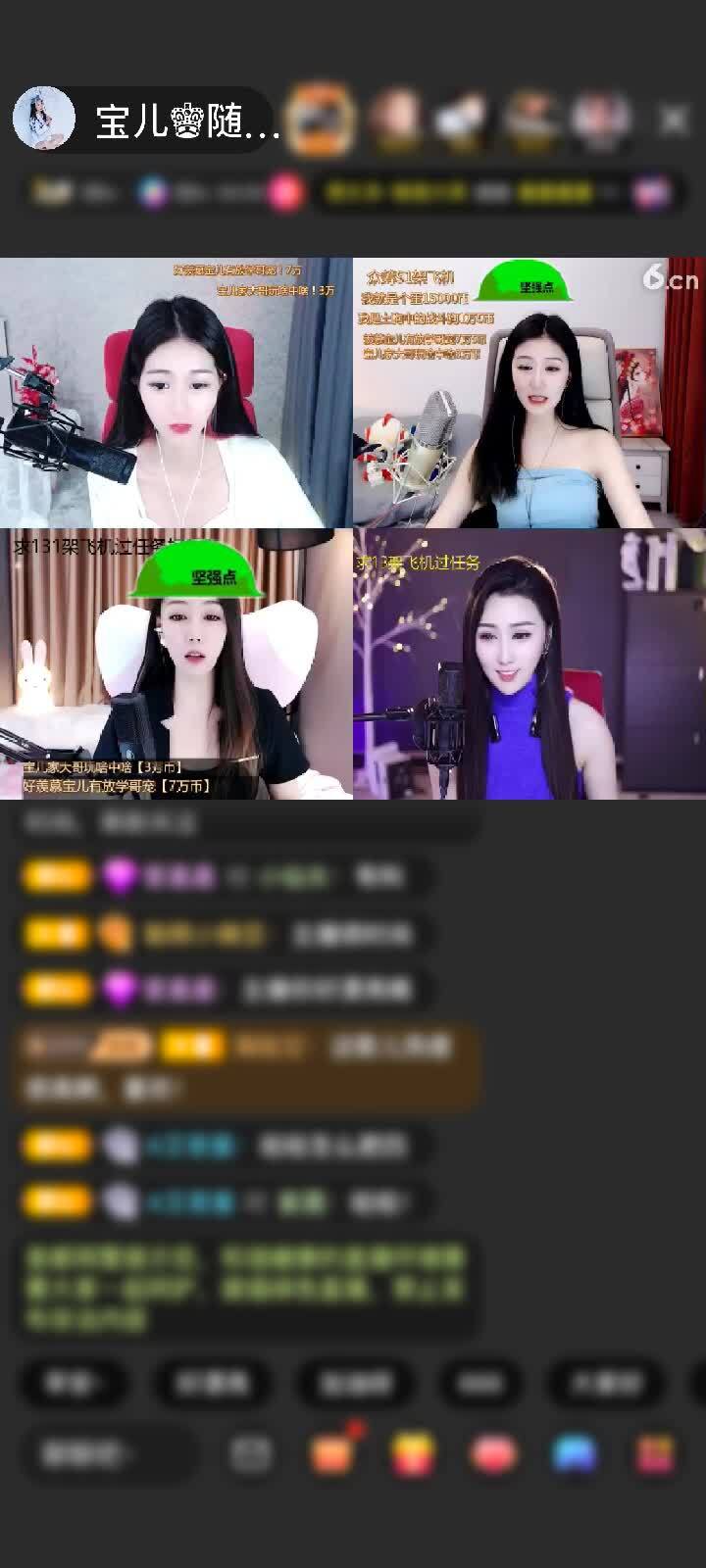Tap the blue icon in bottom bar

pyautogui.click(x=575, y=1454)
